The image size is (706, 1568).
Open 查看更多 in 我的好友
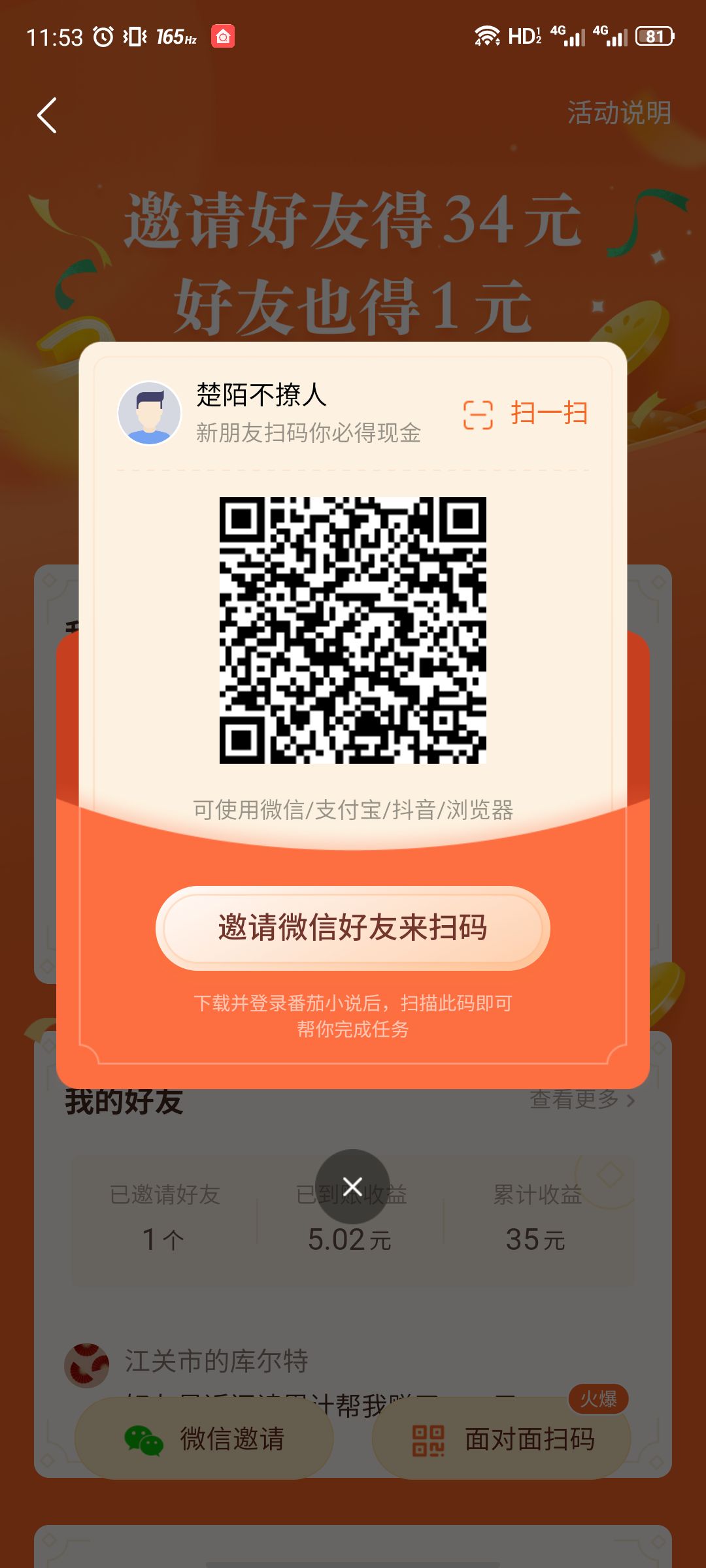point(581,1100)
